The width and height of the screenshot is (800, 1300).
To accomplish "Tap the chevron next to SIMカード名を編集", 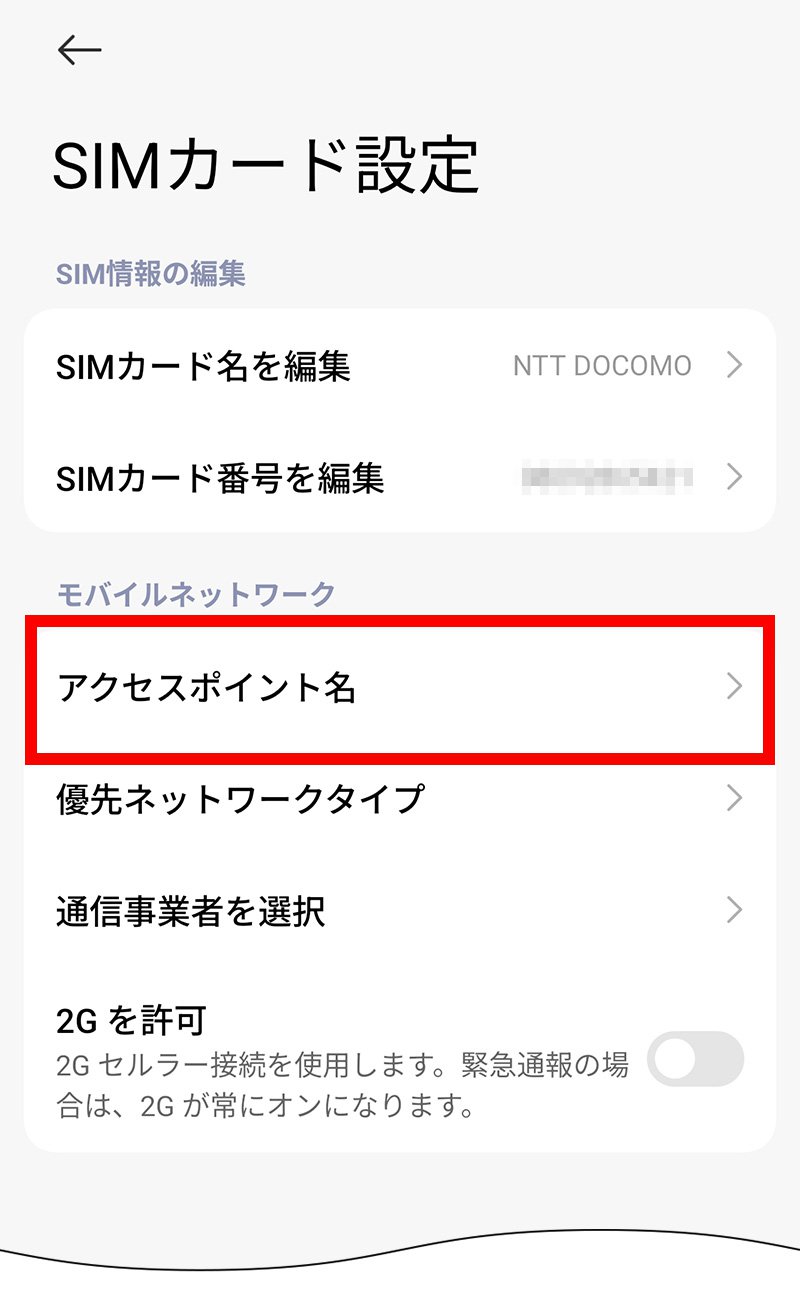I will point(736,366).
